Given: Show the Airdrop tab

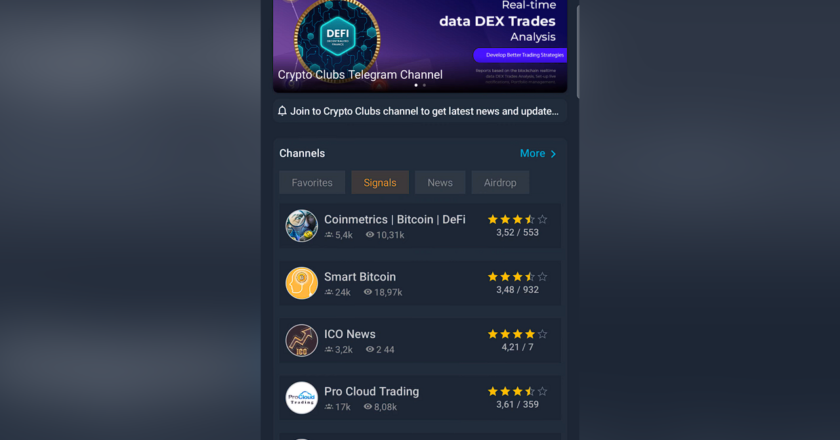Looking at the screenshot, I should [500, 183].
